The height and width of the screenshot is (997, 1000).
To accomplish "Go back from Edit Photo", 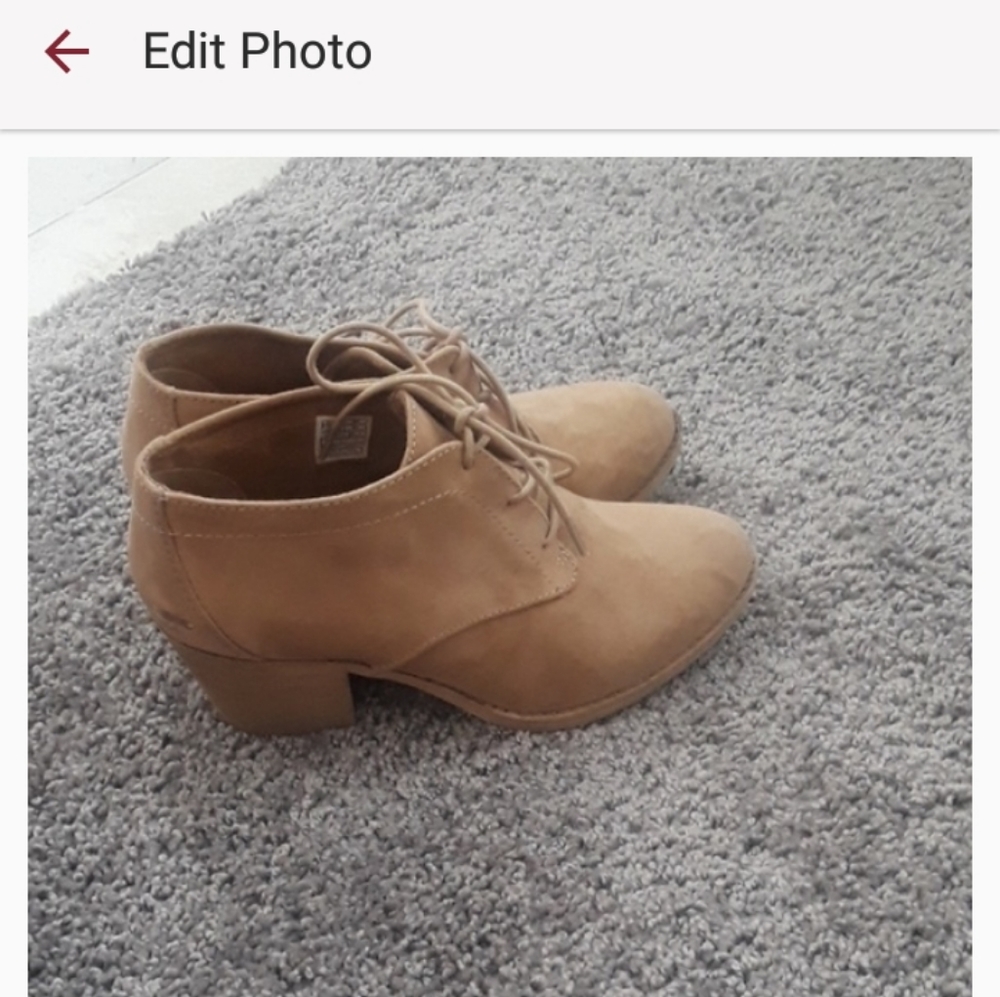I will tap(67, 52).
